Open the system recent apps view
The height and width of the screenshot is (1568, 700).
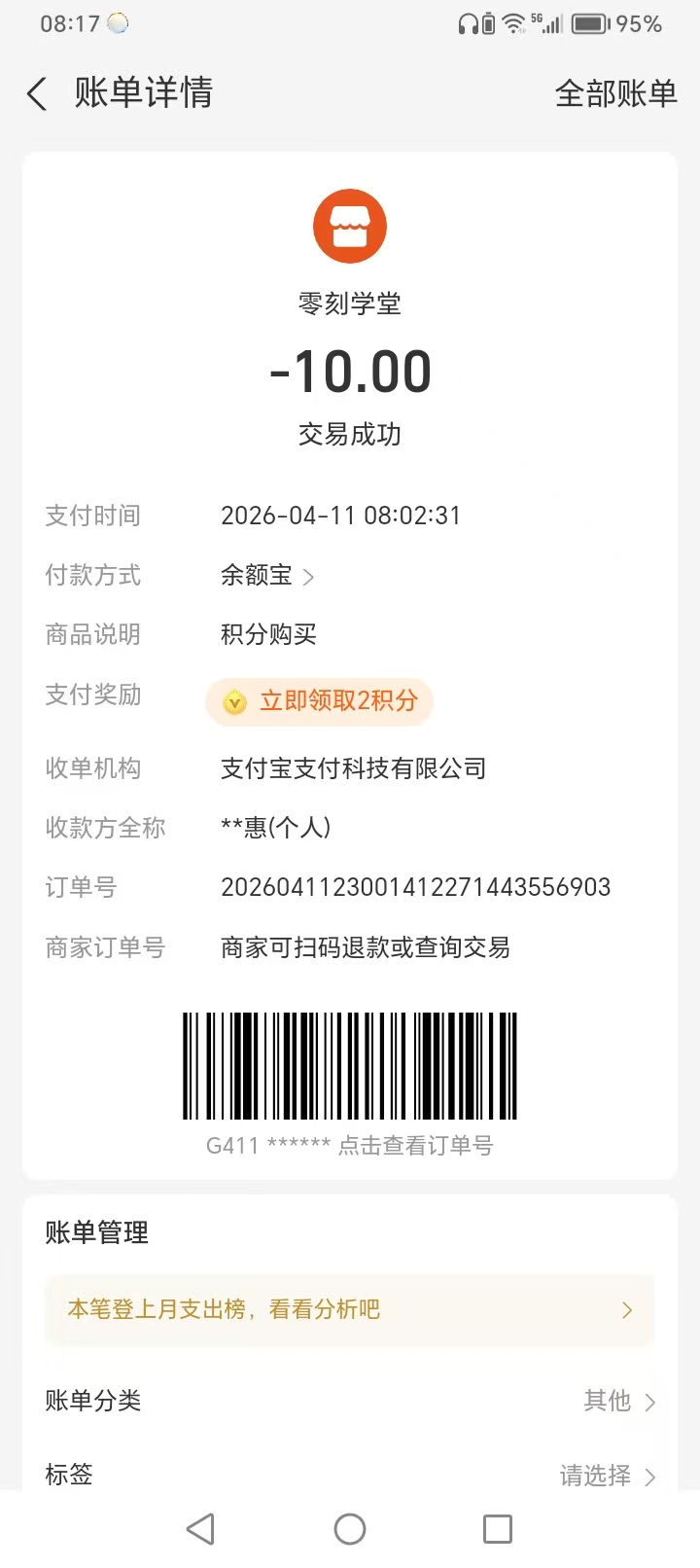498,1529
